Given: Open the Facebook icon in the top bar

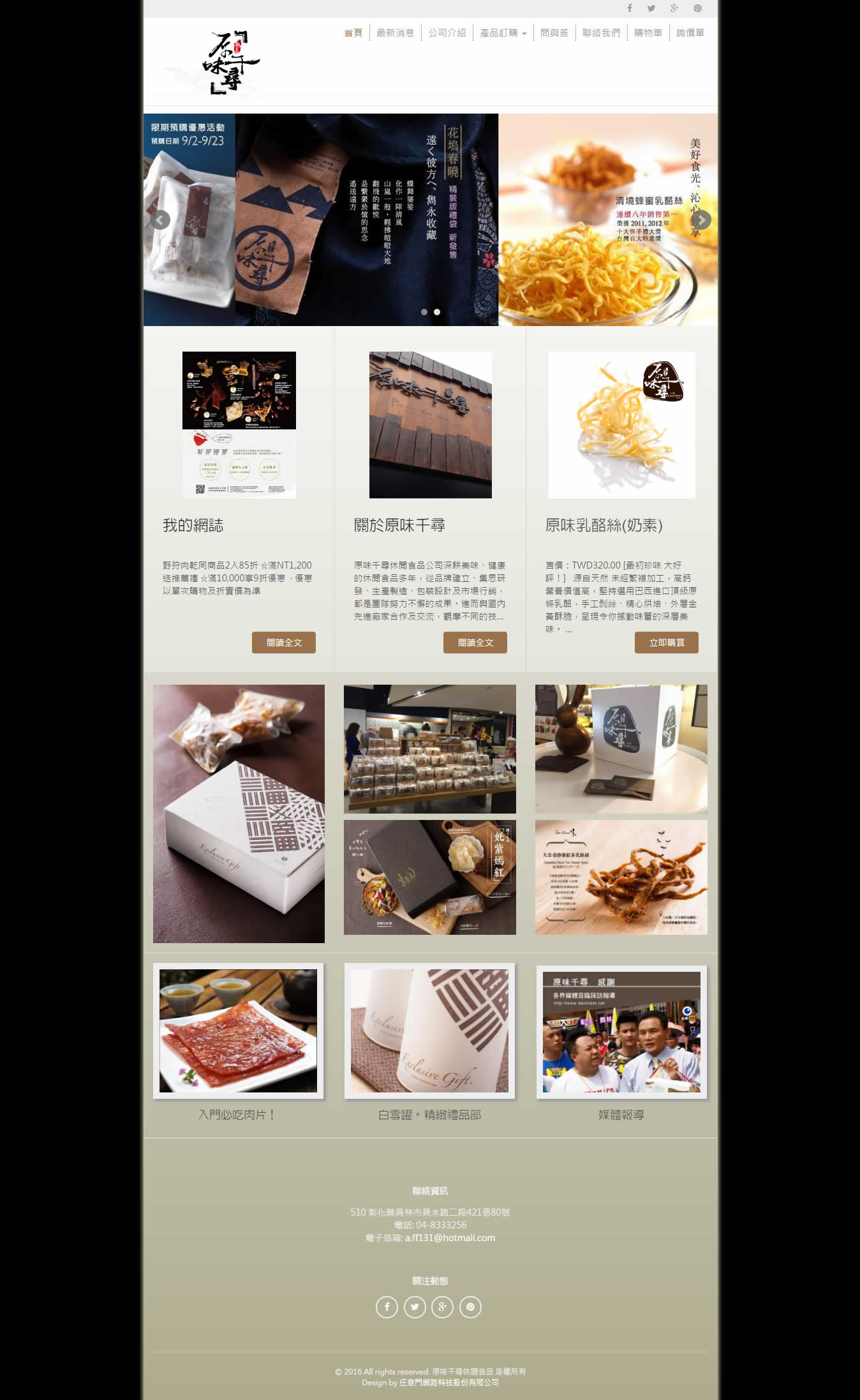Looking at the screenshot, I should (629, 8).
